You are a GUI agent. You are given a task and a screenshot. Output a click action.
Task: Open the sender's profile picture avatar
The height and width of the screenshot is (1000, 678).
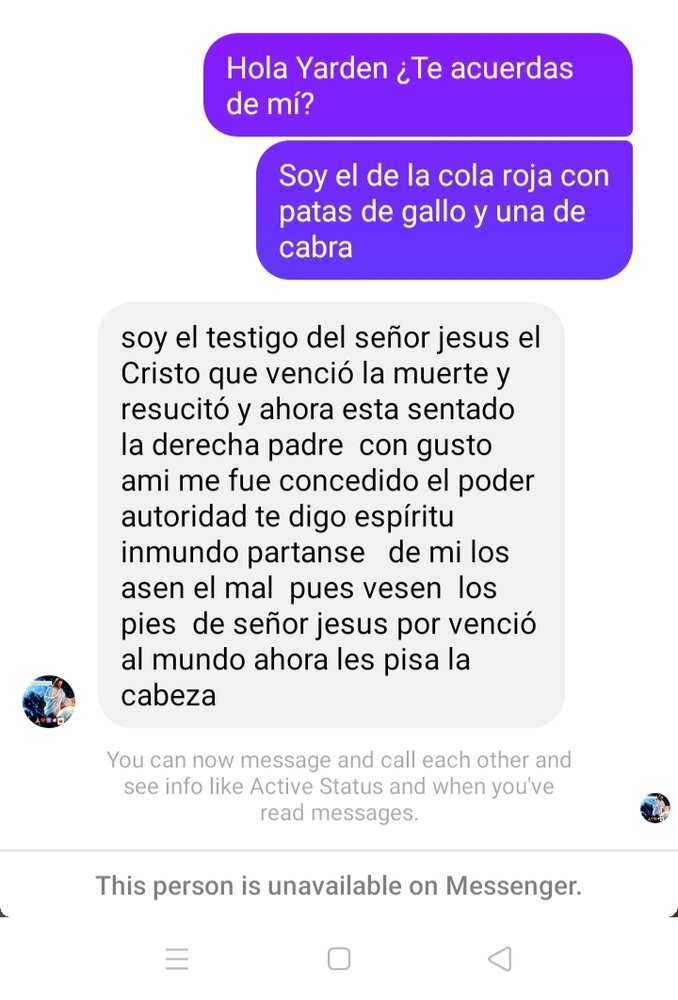[x=48, y=700]
